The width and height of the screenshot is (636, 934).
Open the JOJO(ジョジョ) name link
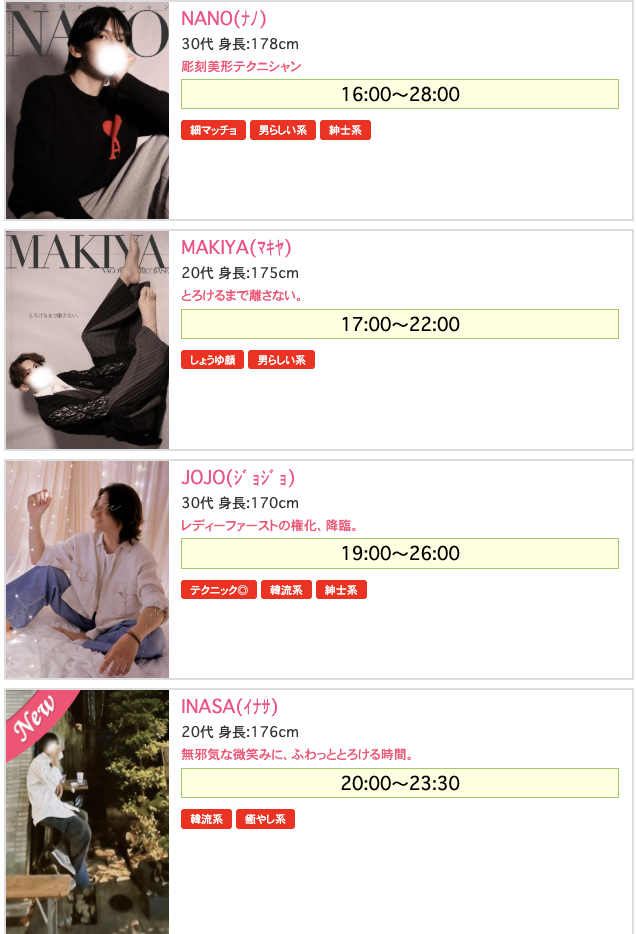[x=237, y=477]
